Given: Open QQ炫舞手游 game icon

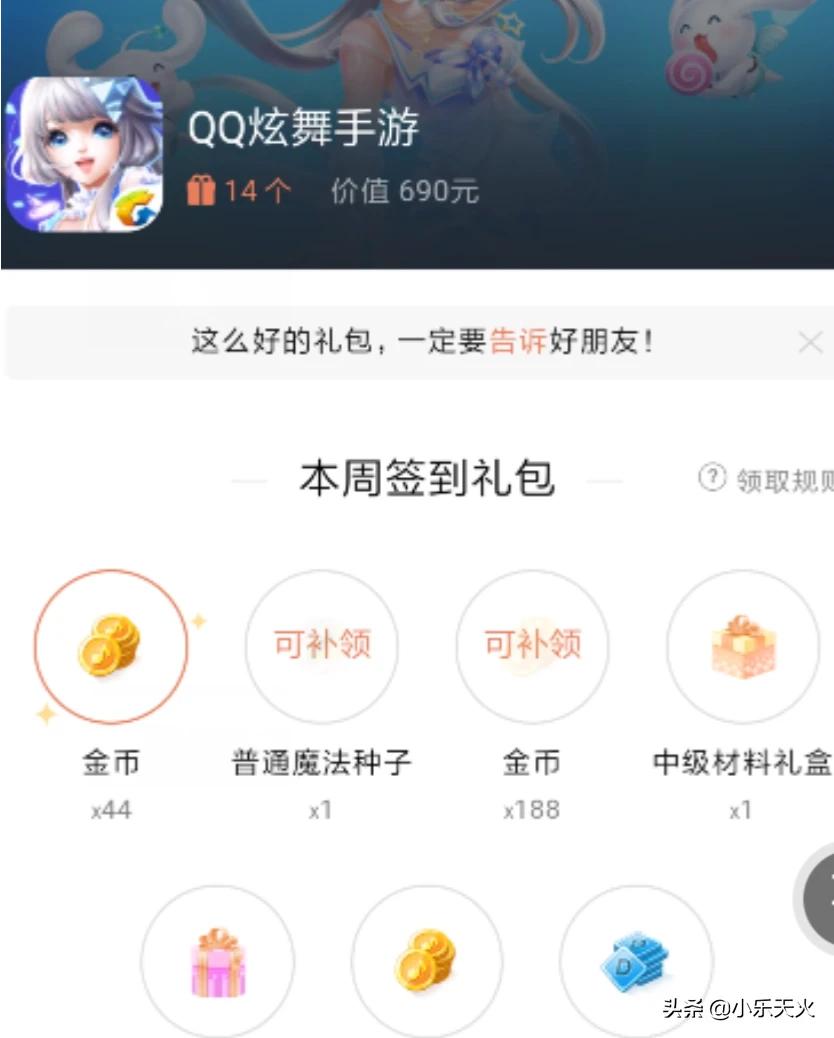Looking at the screenshot, I should click(84, 154).
